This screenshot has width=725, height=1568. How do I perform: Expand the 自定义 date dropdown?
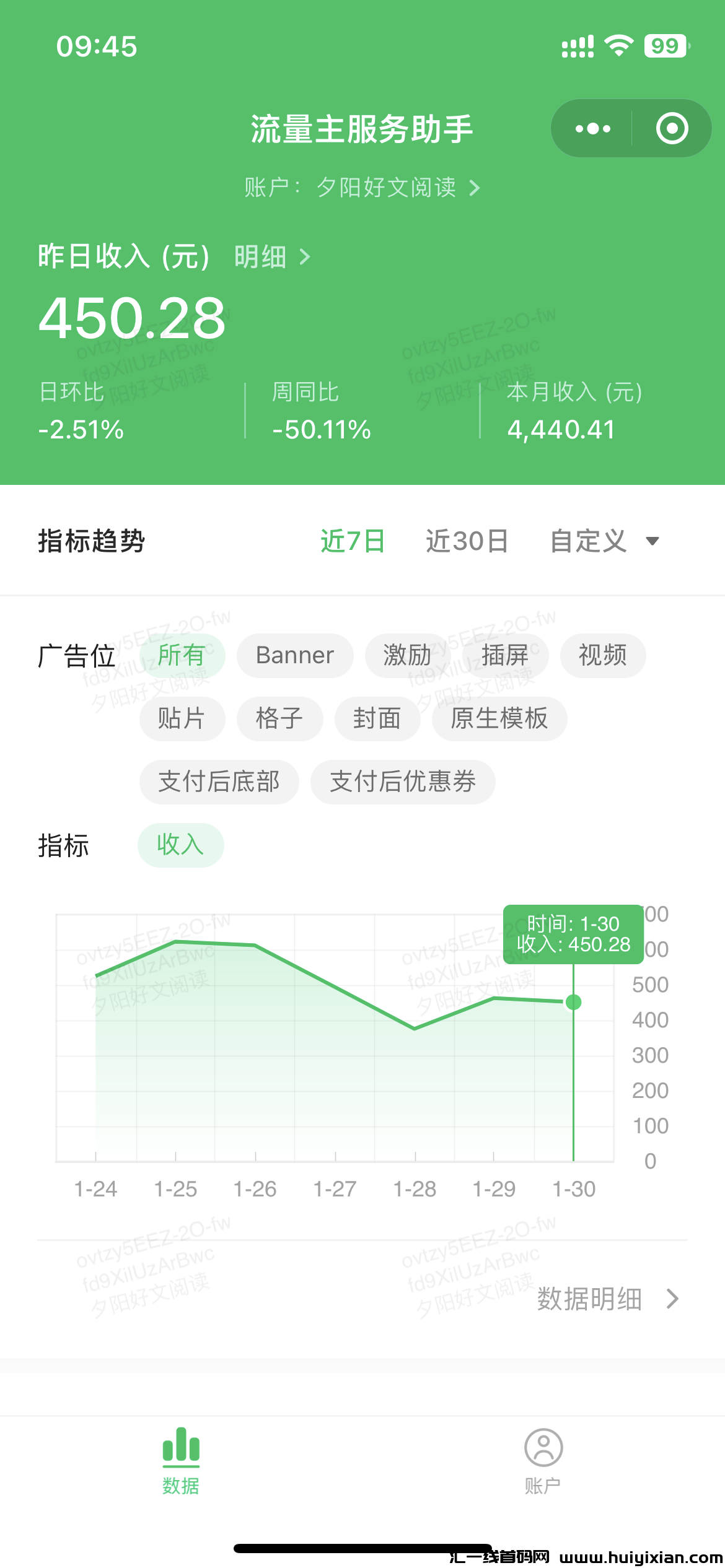point(604,541)
